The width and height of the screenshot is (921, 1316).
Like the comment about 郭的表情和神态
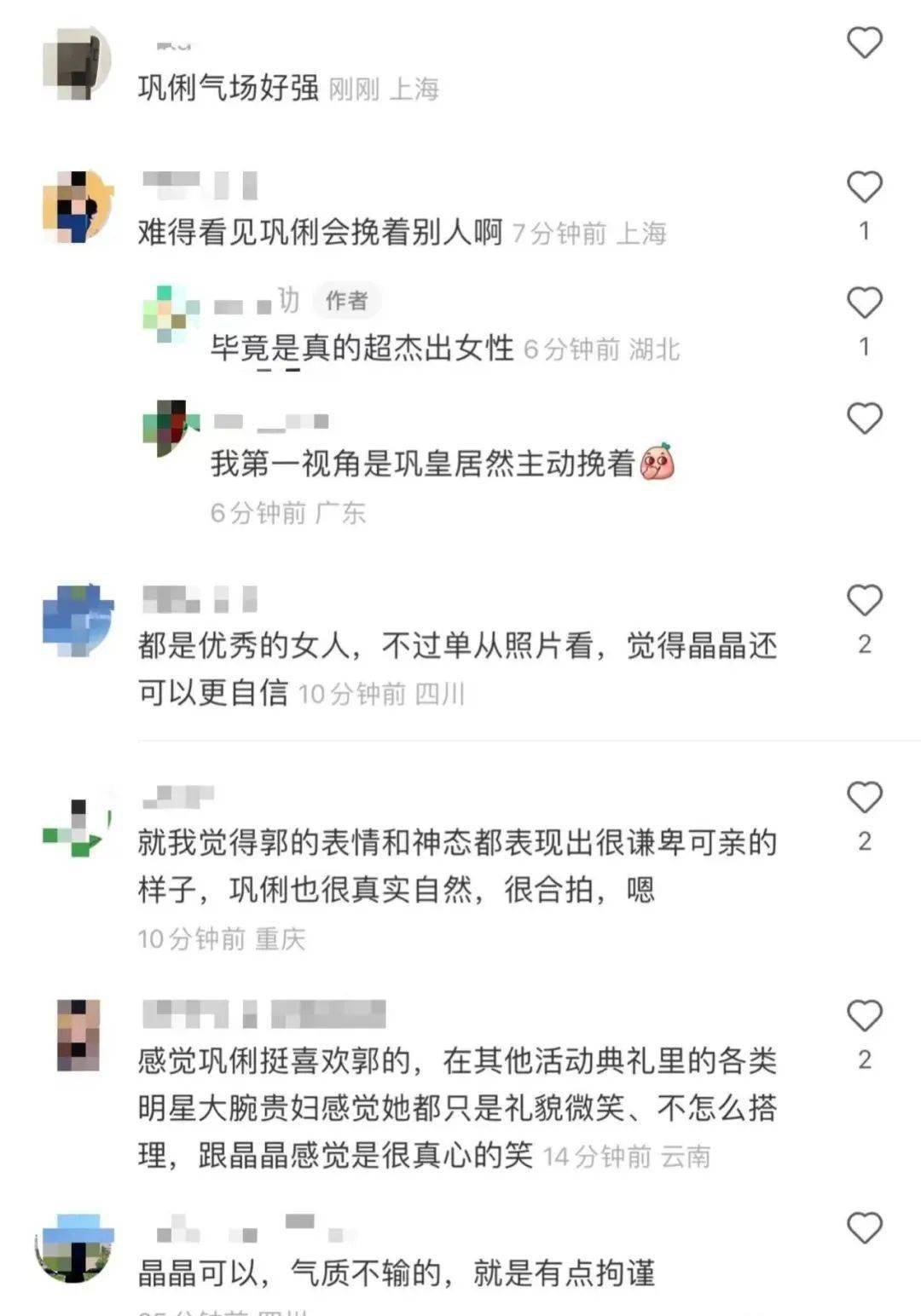pos(864,797)
